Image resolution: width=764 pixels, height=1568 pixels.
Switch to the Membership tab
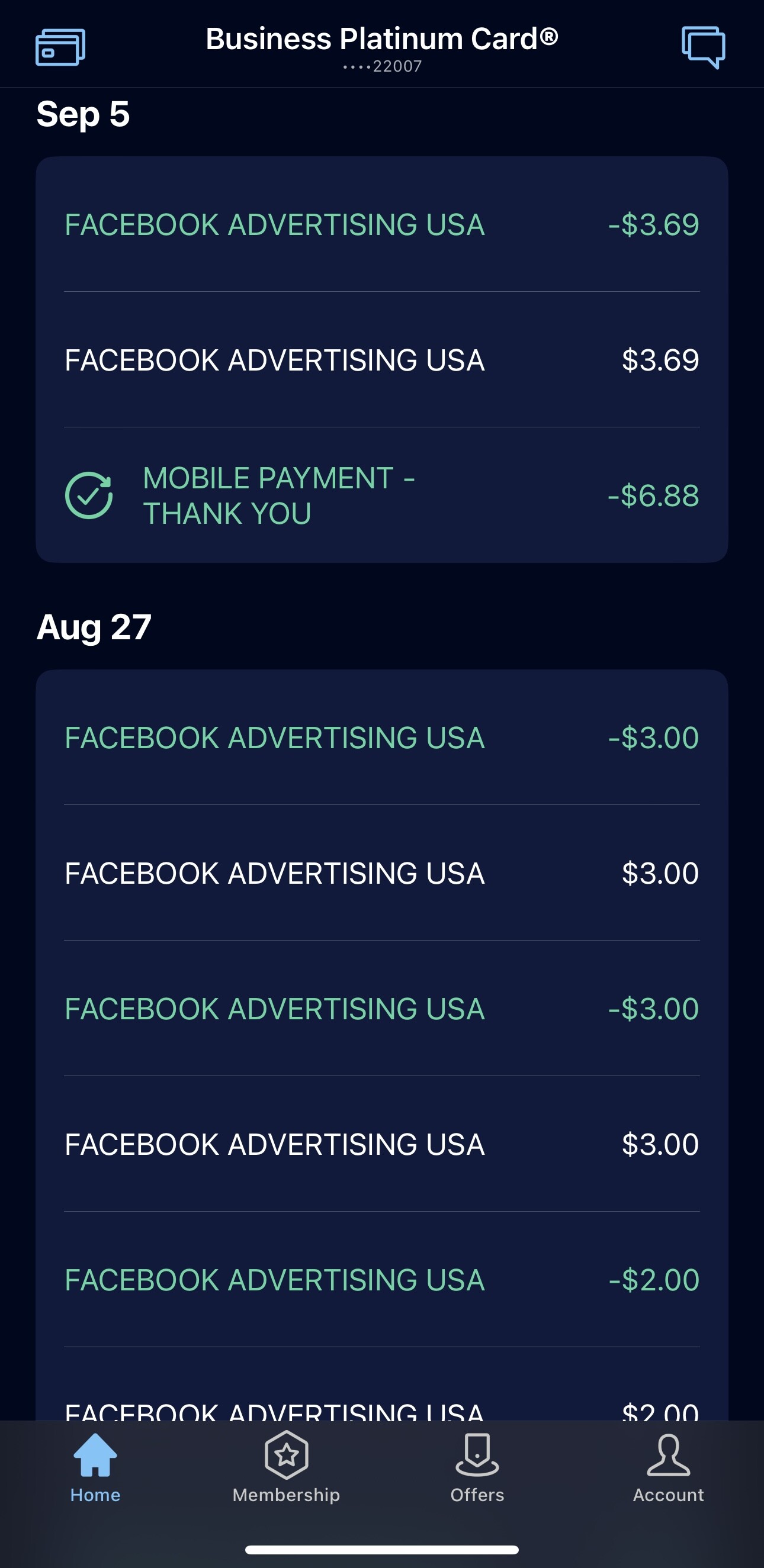coord(286,1467)
